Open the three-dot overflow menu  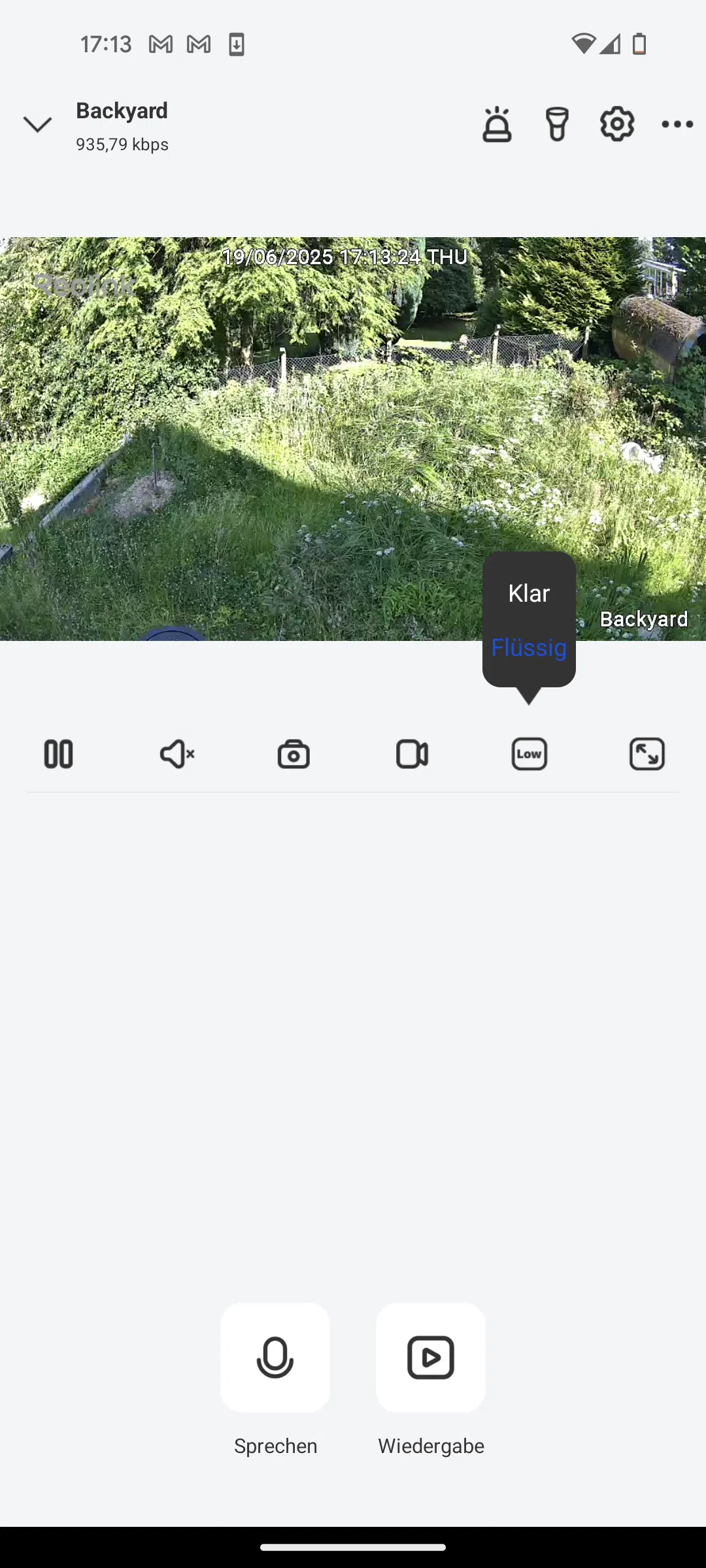677,124
